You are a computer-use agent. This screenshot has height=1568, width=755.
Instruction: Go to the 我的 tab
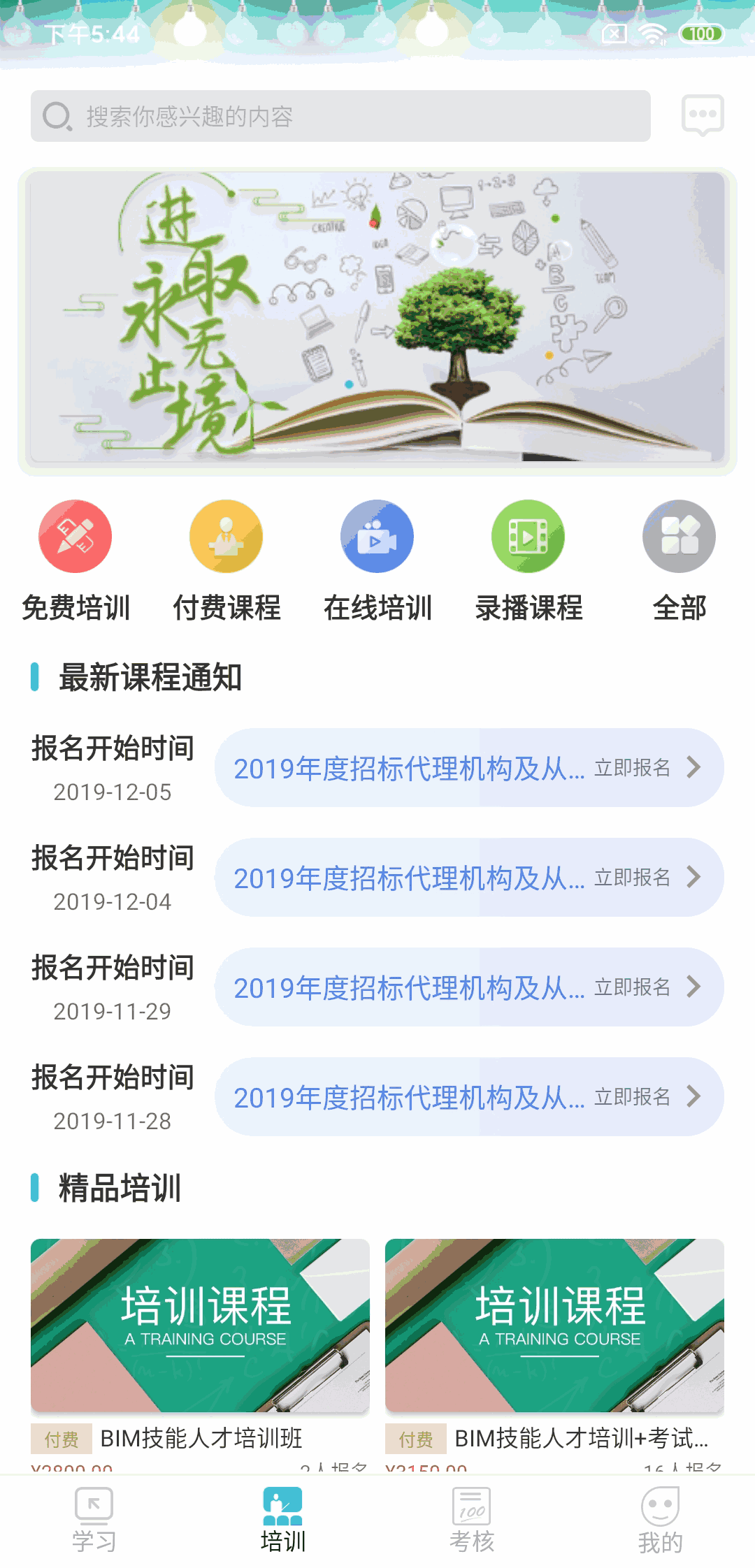[x=661, y=1520]
